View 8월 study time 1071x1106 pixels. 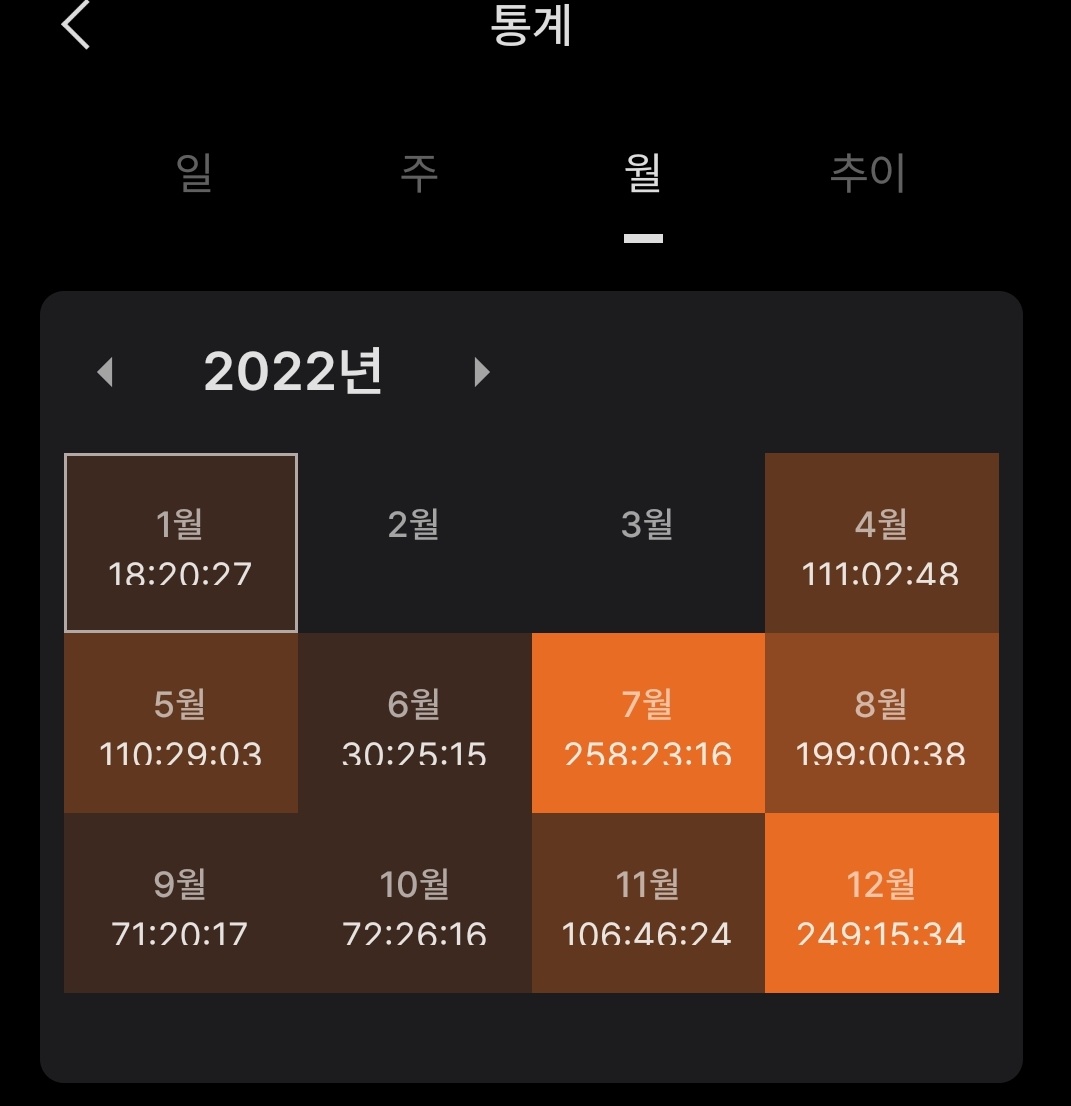point(881,723)
